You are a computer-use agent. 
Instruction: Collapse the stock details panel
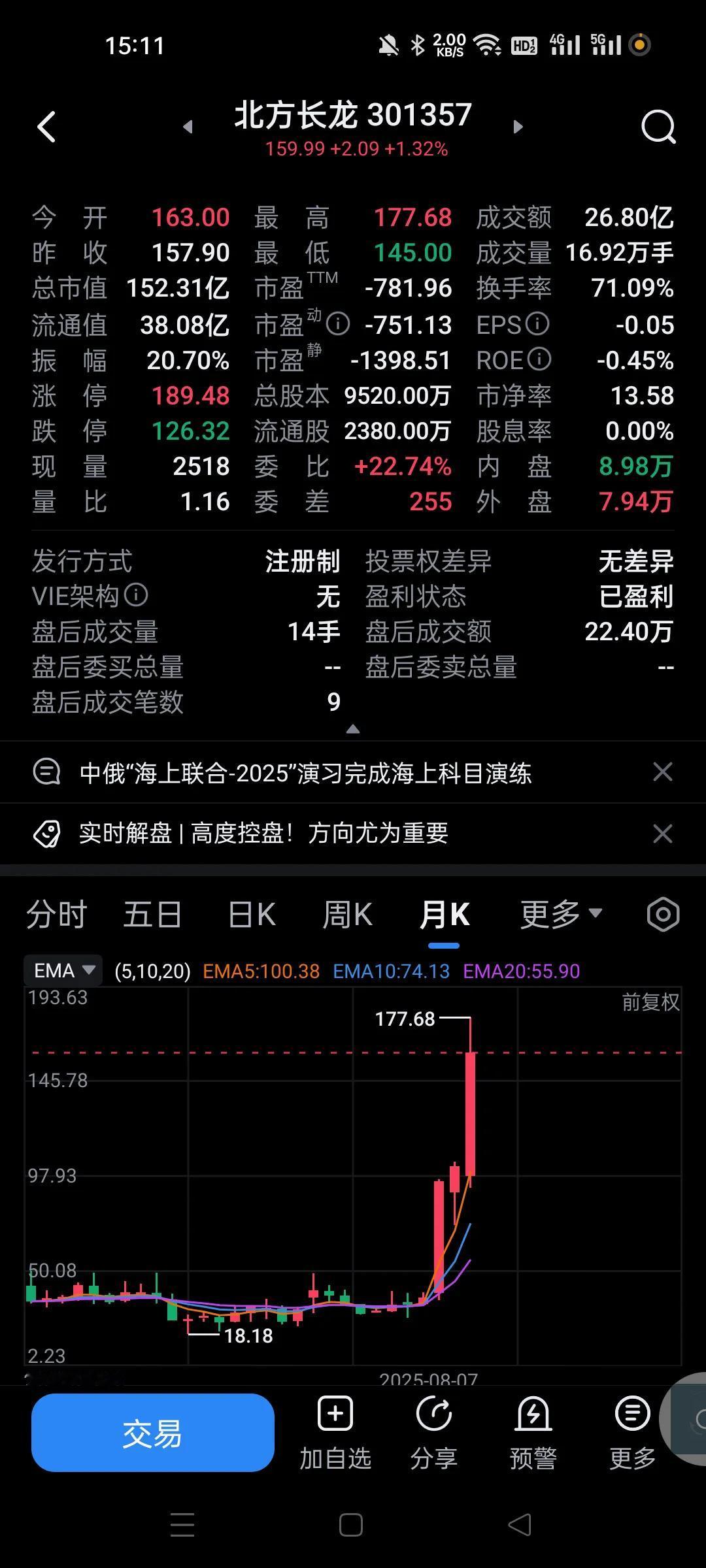pyautogui.click(x=353, y=729)
